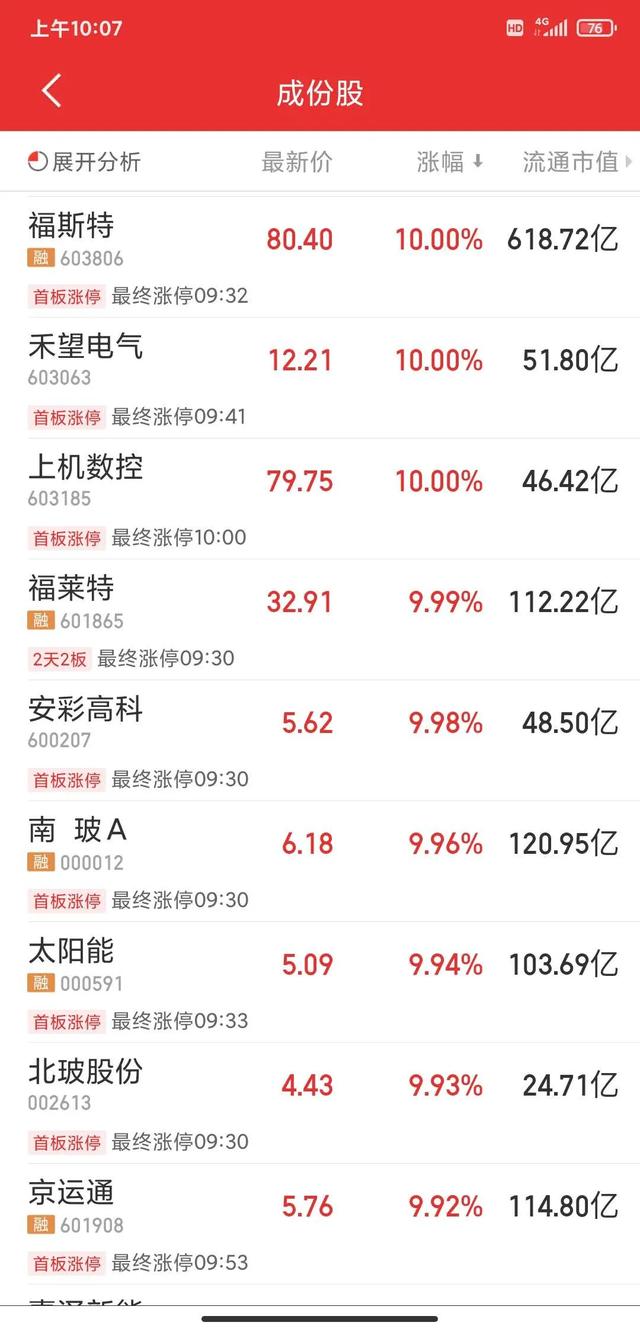Image resolution: width=640 pixels, height=1332 pixels.
Task: Sort the list by 流通市值
Action: (x=577, y=162)
